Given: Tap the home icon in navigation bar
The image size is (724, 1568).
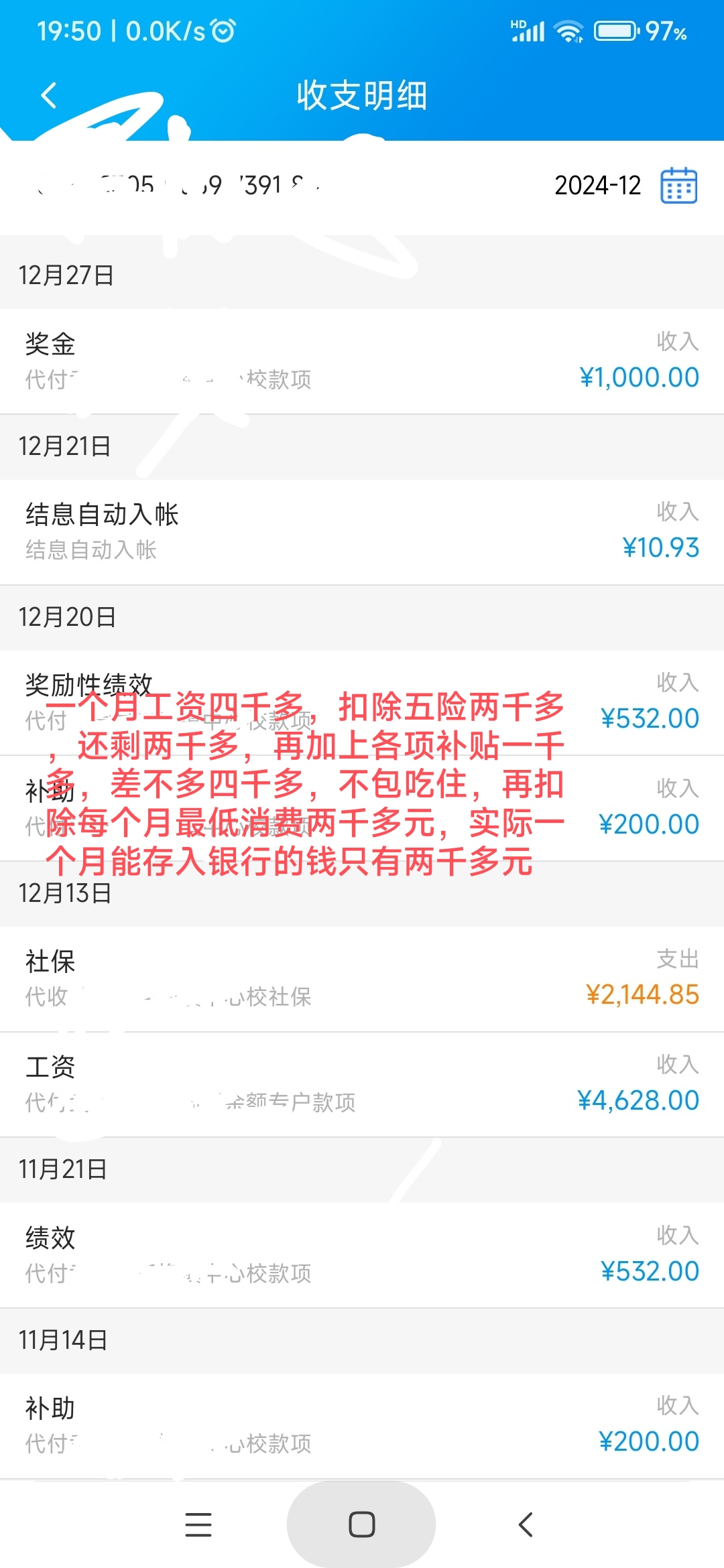Looking at the screenshot, I should (x=361, y=1522).
